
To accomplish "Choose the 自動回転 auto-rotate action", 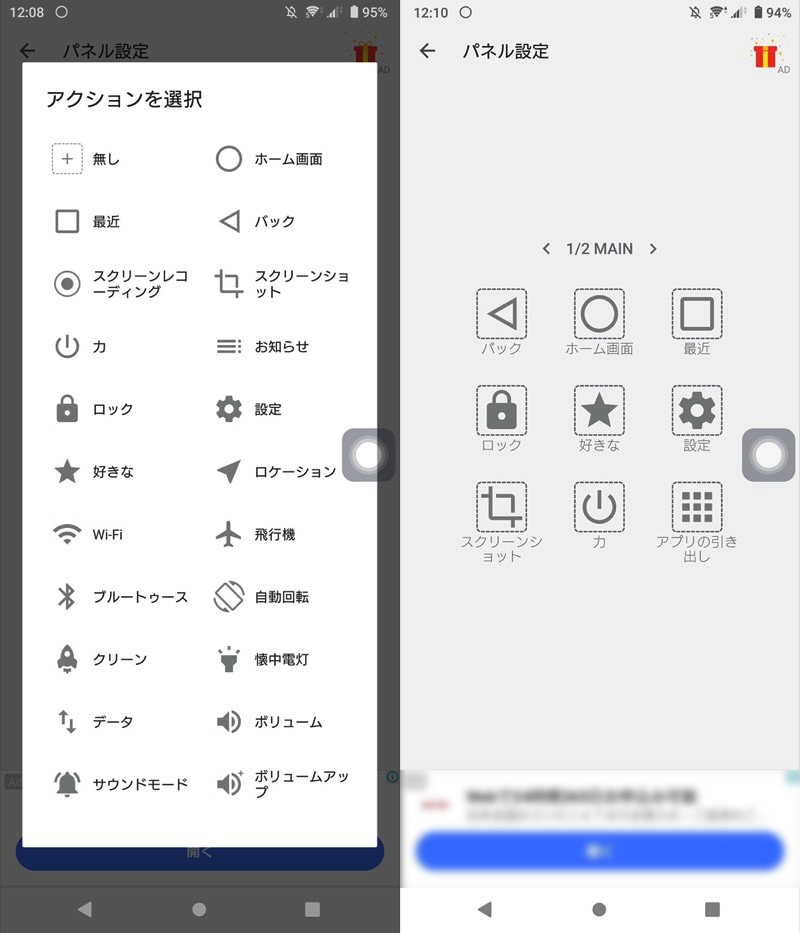I will tap(265, 597).
